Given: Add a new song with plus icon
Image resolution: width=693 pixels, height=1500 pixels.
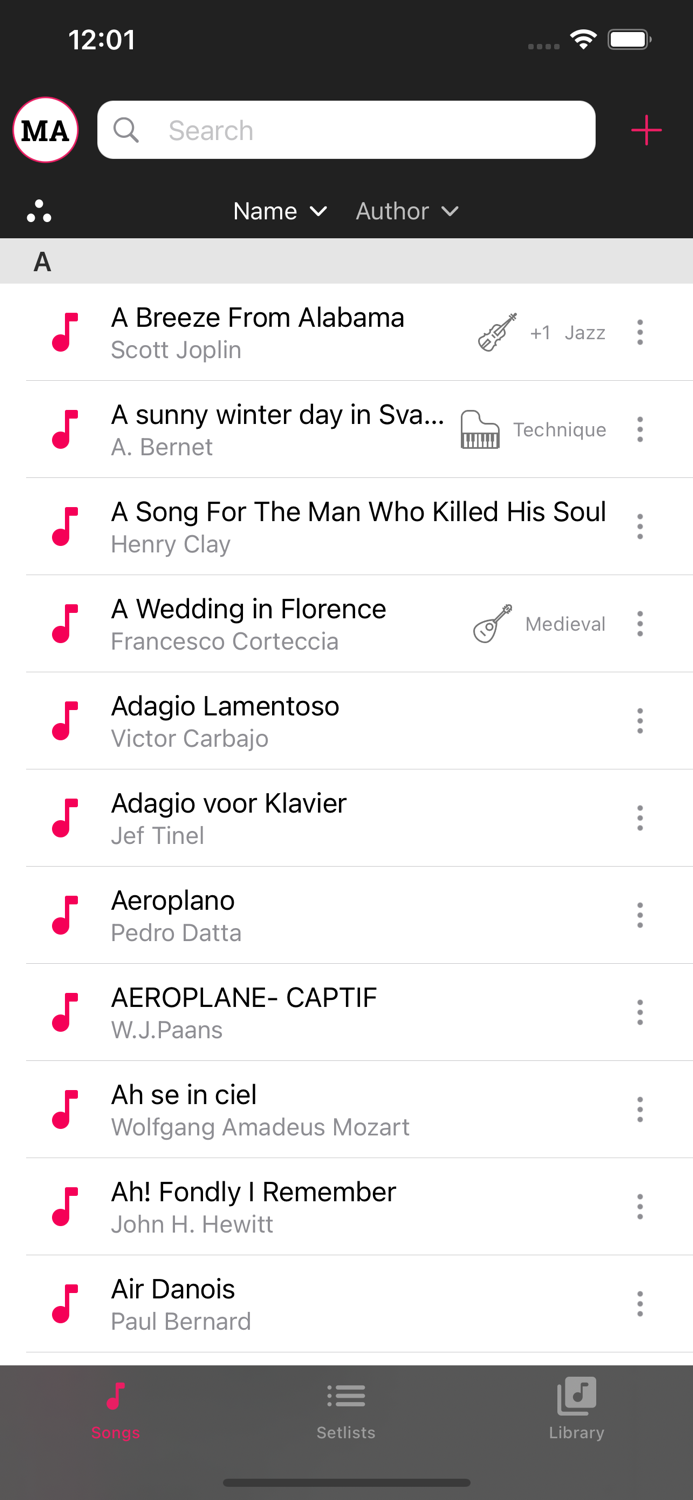Looking at the screenshot, I should tap(646, 130).
